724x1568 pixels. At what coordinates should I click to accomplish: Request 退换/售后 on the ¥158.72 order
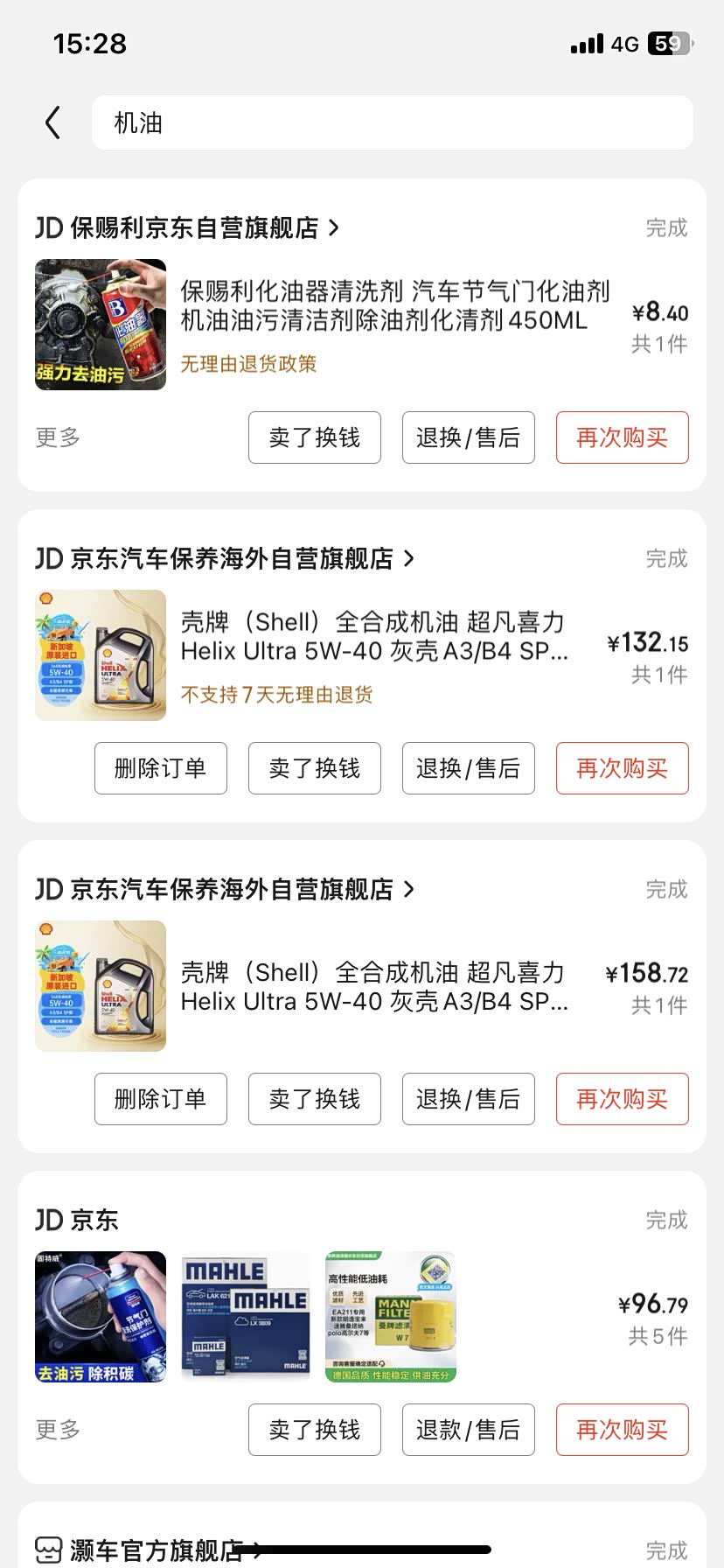pyautogui.click(x=468, y=1099)
